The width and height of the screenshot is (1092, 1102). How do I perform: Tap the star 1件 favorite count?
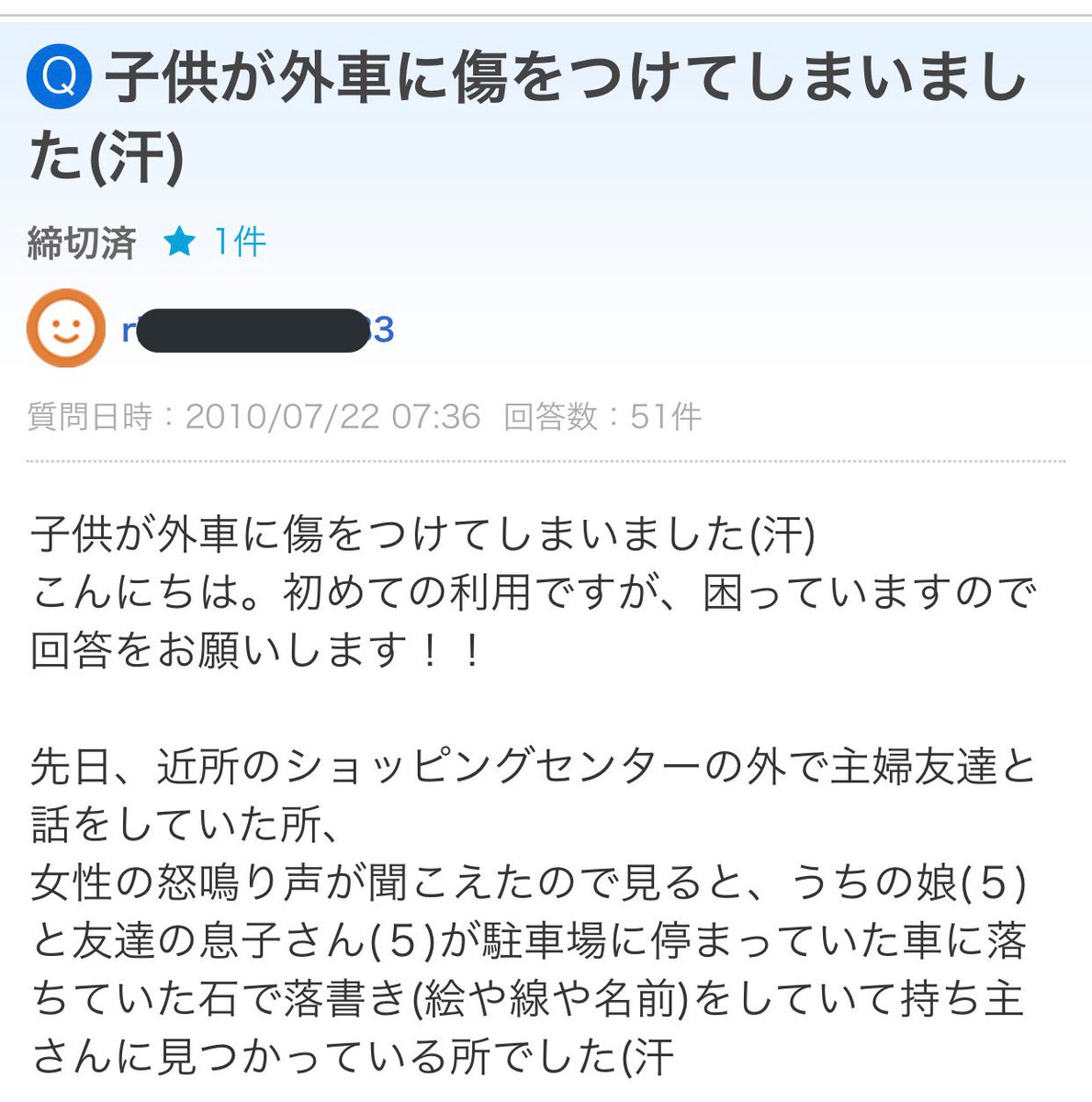216,242
